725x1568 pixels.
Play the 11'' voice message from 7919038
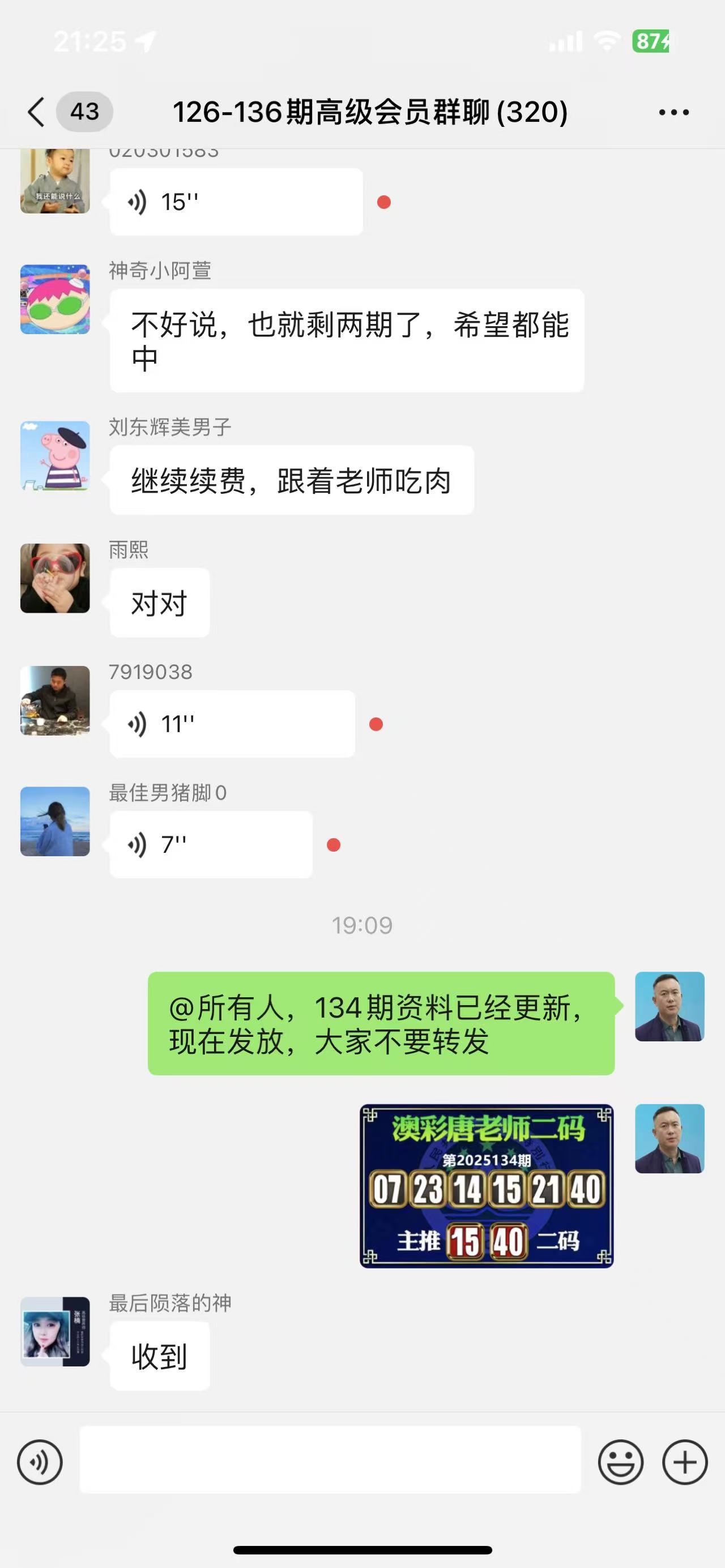click(x=232, y=724)
